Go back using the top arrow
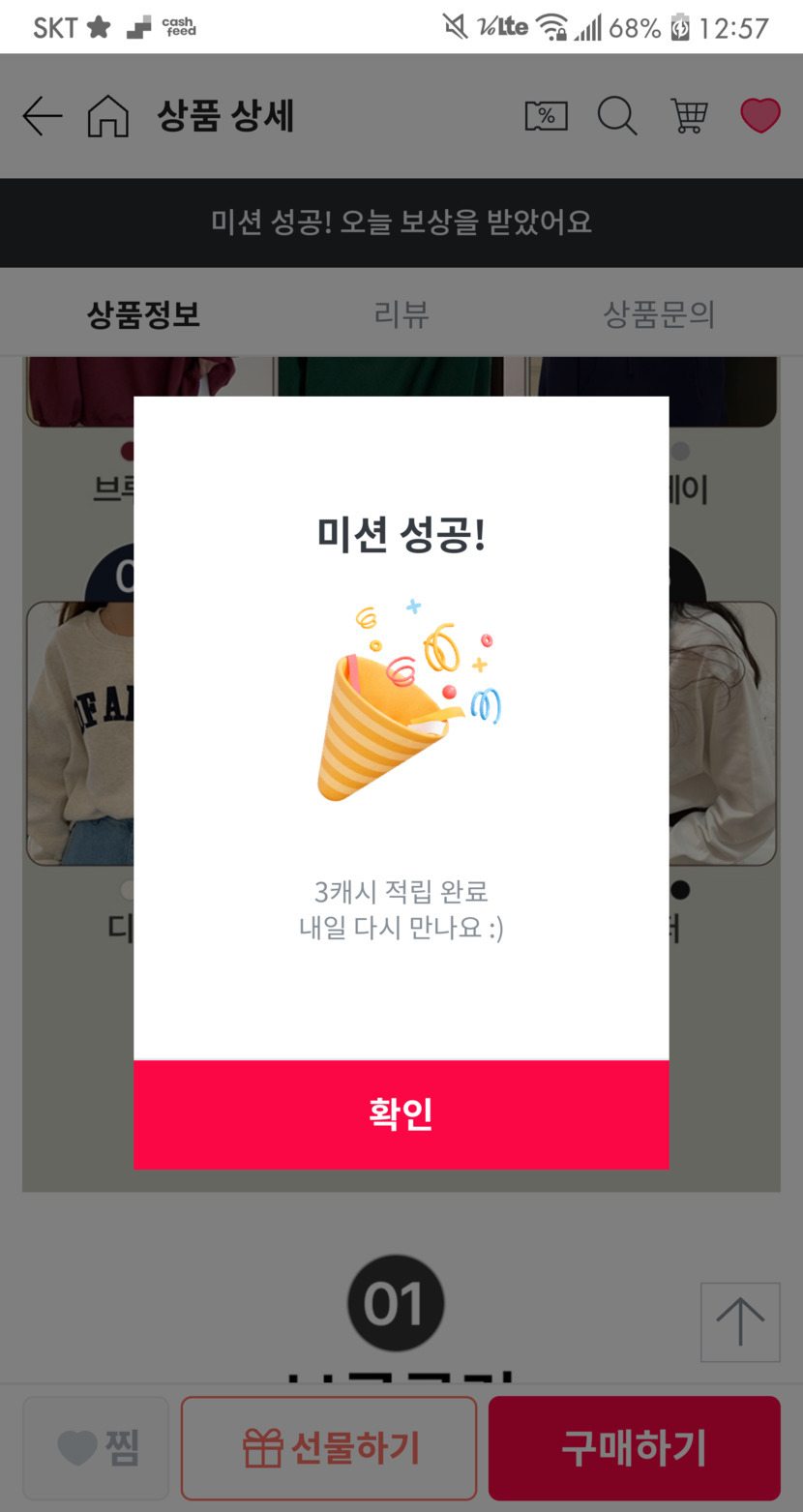The image size is (803, 1512). (42, 117)
